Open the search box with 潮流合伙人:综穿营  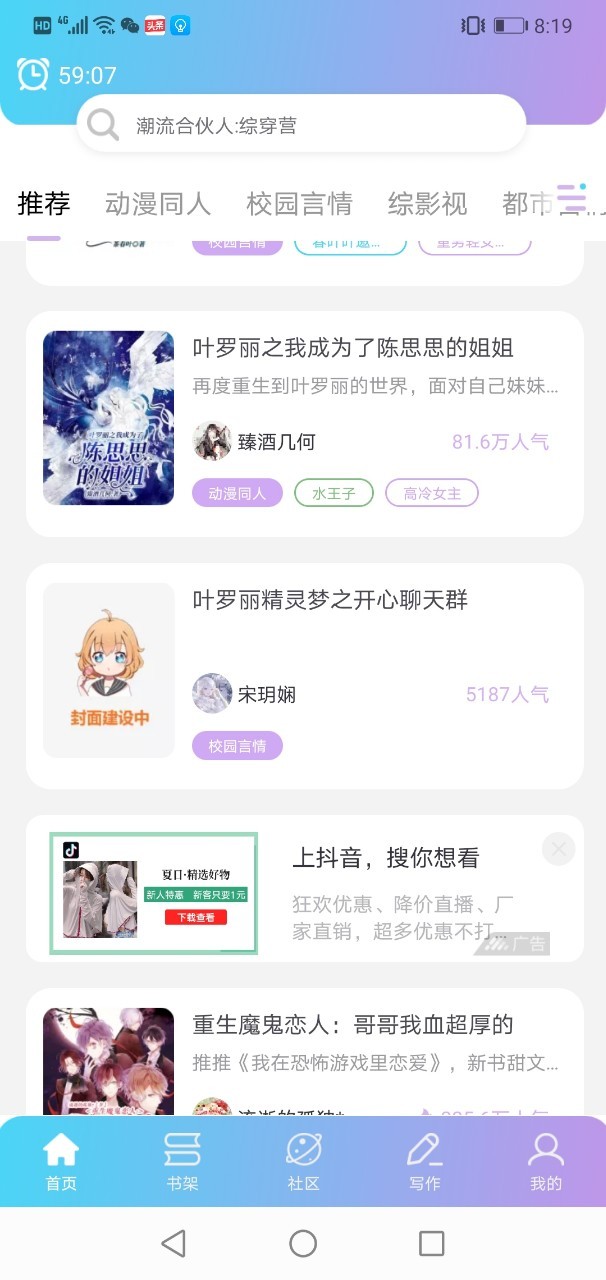click(x=301, y=124)
